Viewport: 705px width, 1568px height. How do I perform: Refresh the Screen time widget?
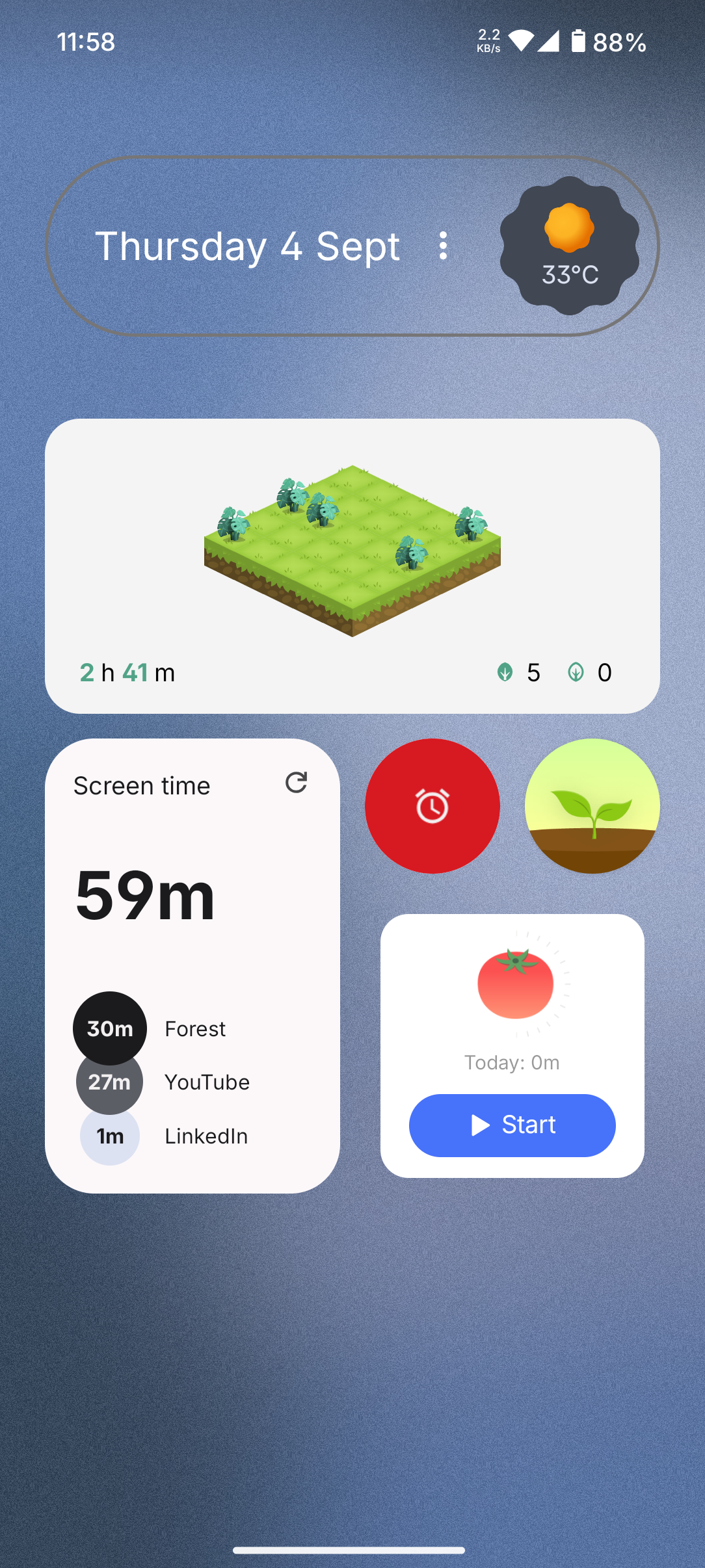pyautogui.click(x=296, y=783)
